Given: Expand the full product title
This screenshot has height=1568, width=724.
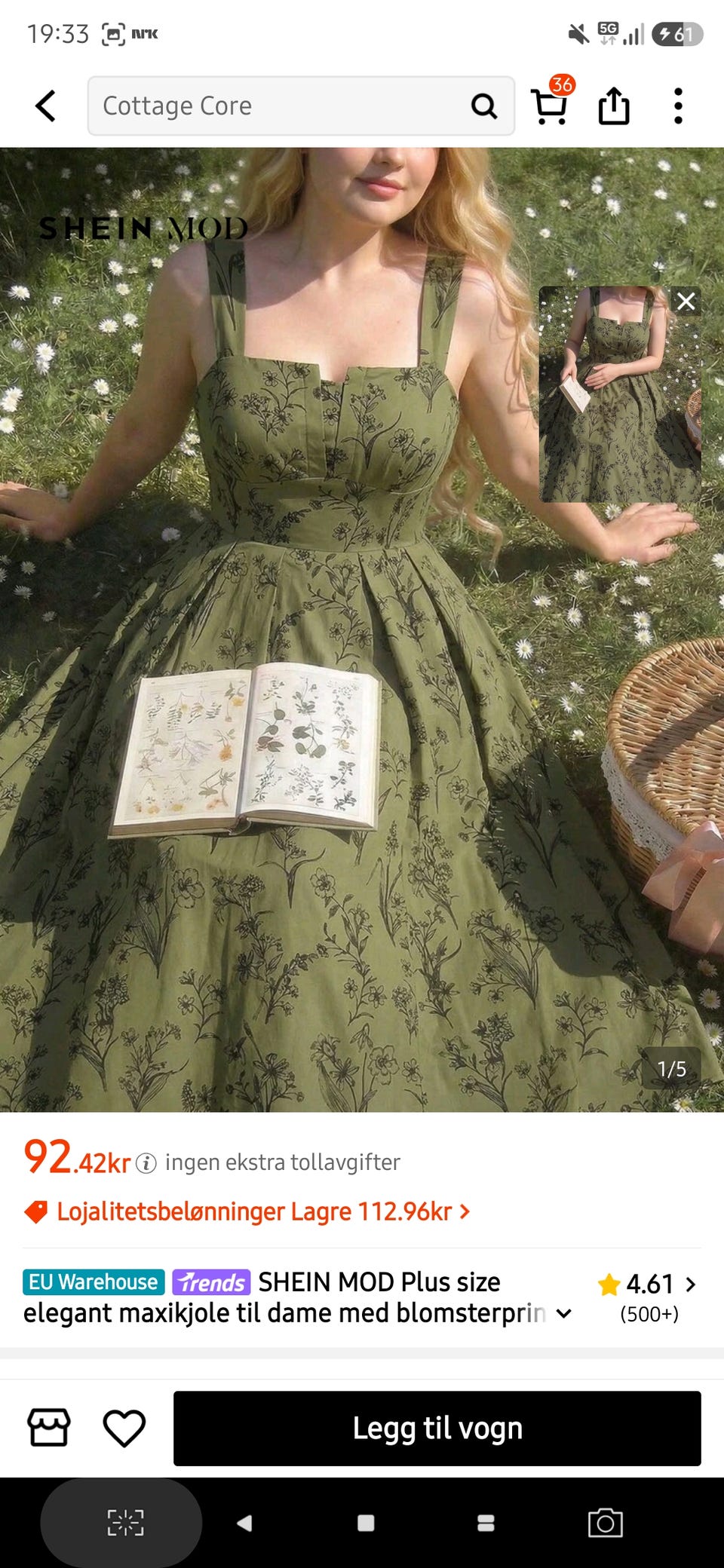Looking at the screenshot, I should [x=563, y=1313].
